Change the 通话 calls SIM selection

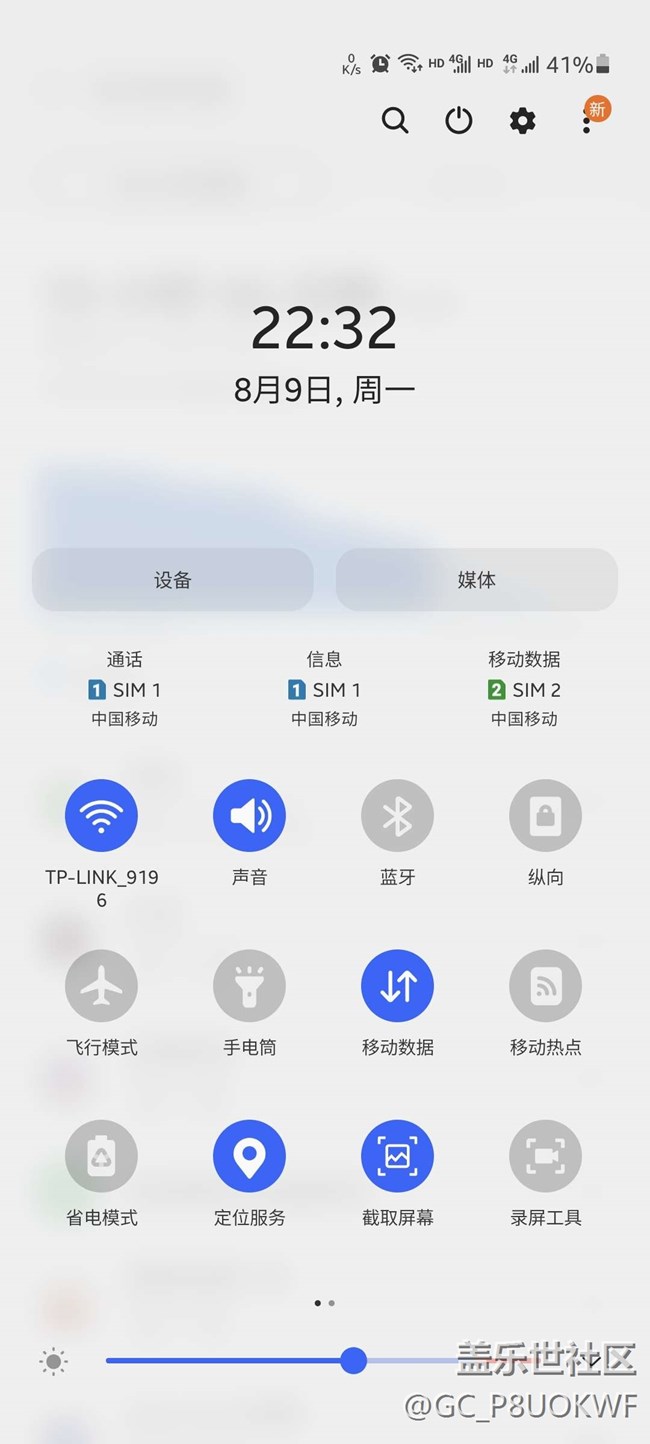point(125,689)
